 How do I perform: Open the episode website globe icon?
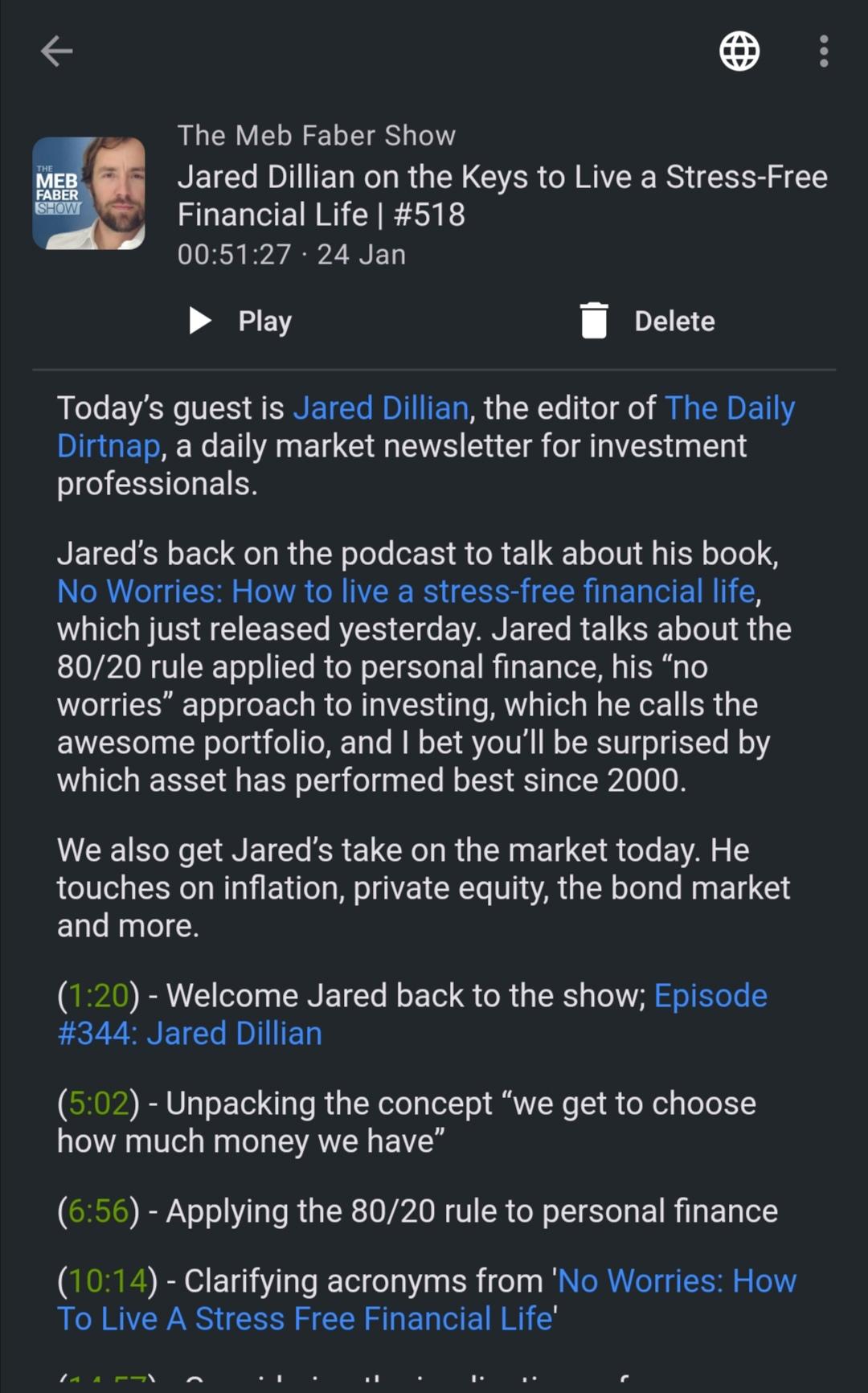point(739,51)
